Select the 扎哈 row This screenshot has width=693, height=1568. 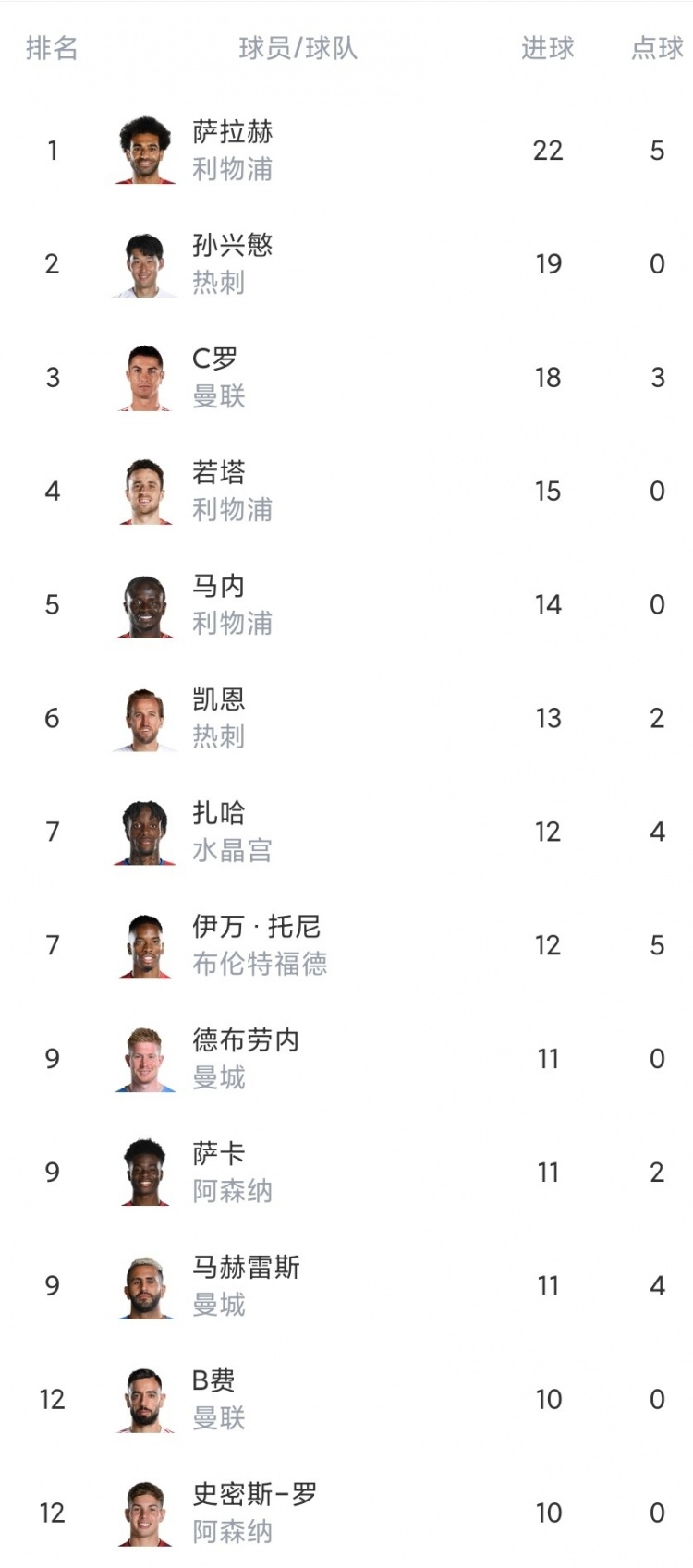click(x=346, y=832)
